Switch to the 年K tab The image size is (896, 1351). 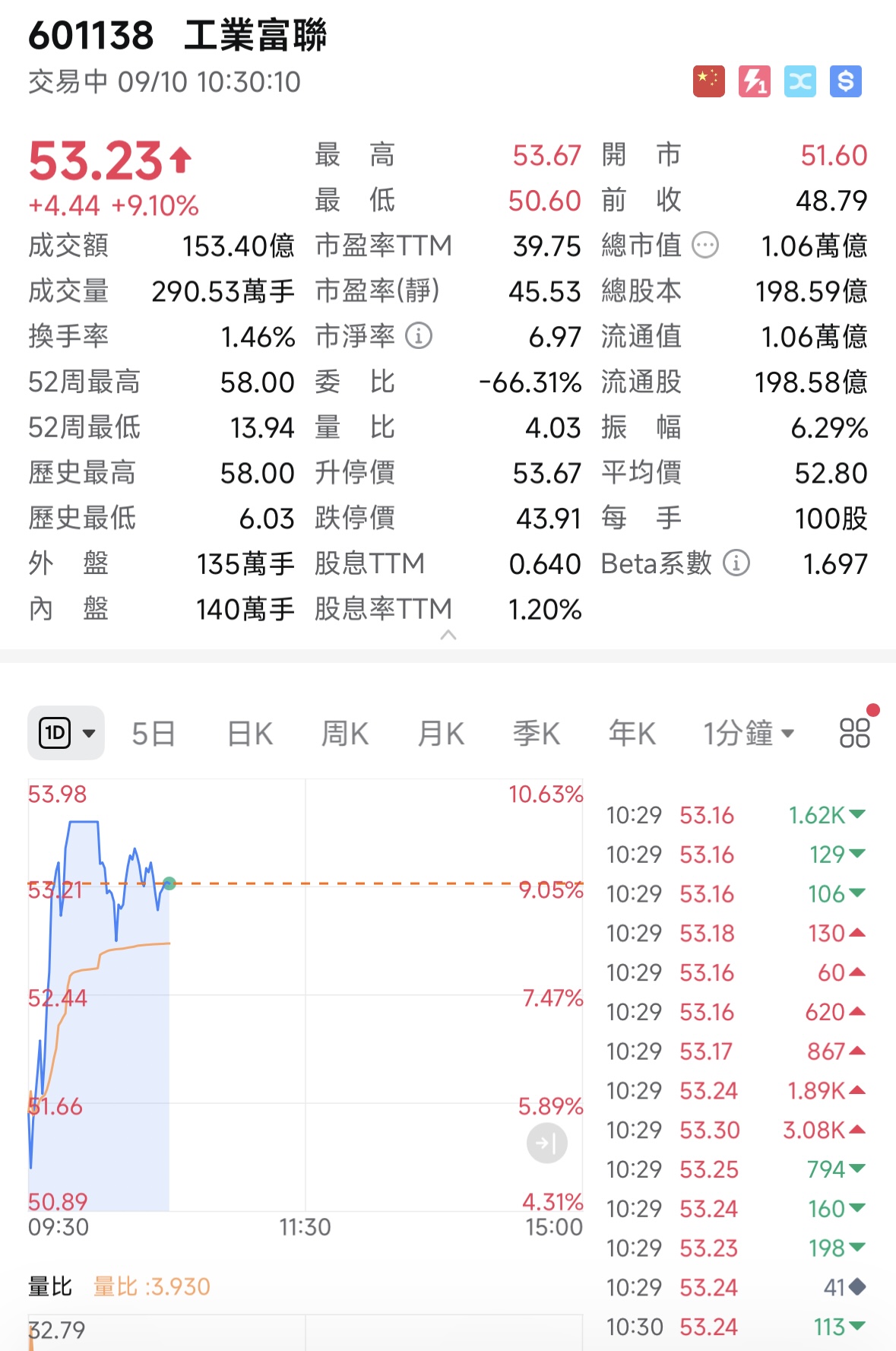tap(631, 732)
